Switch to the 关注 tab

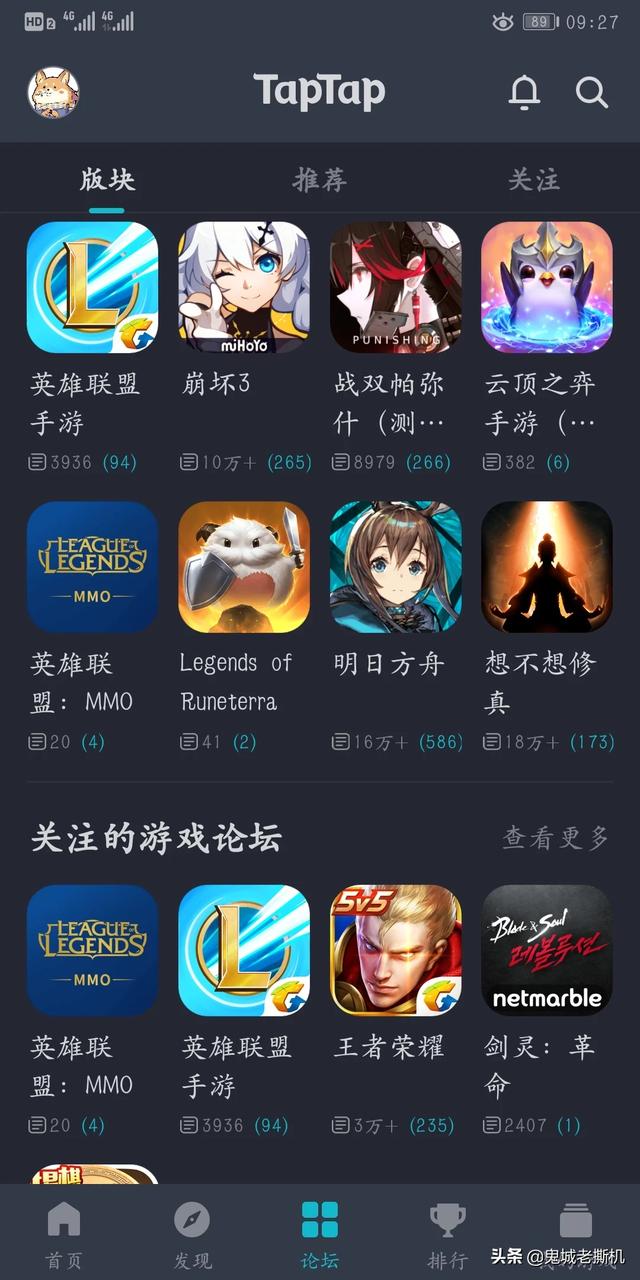coord(533,180)
